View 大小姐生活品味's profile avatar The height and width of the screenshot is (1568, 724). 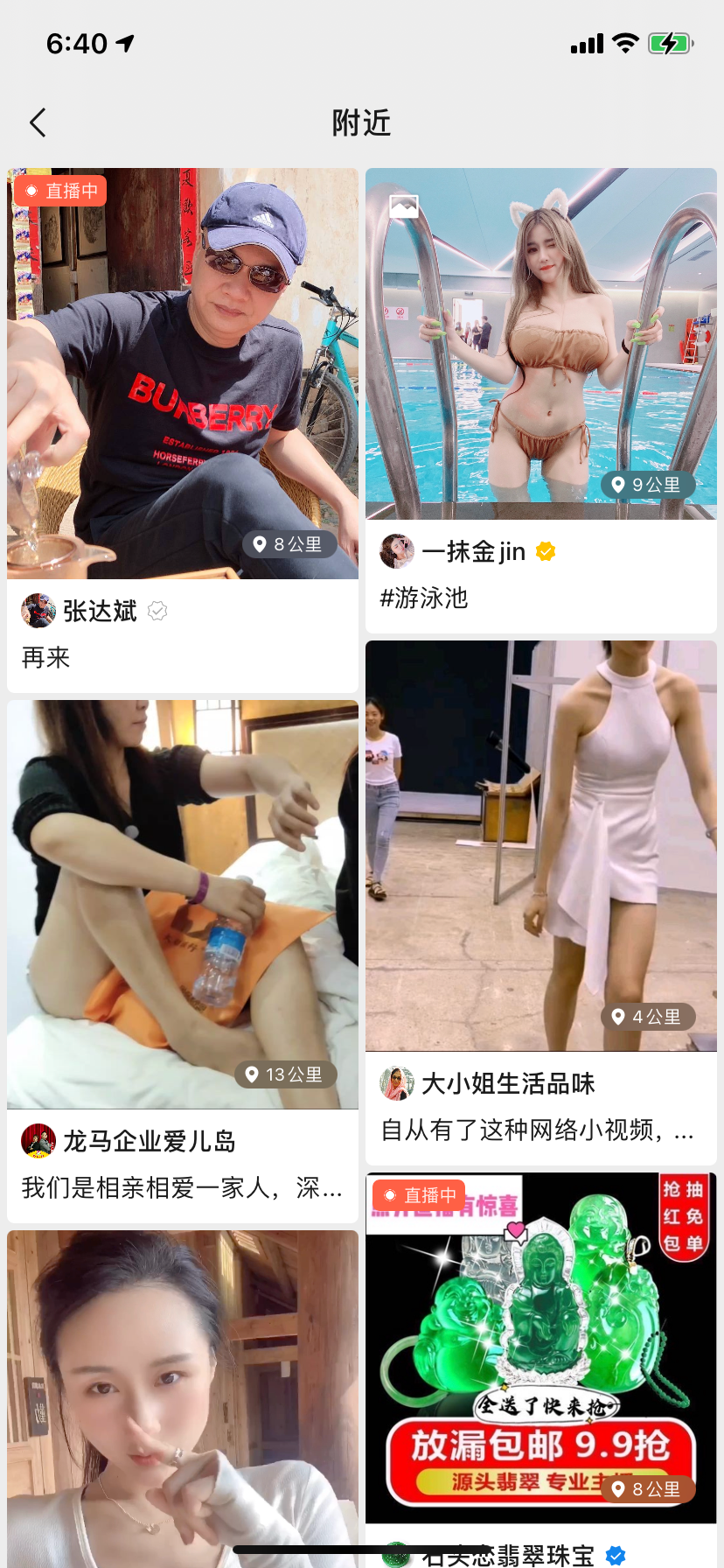397,1083
